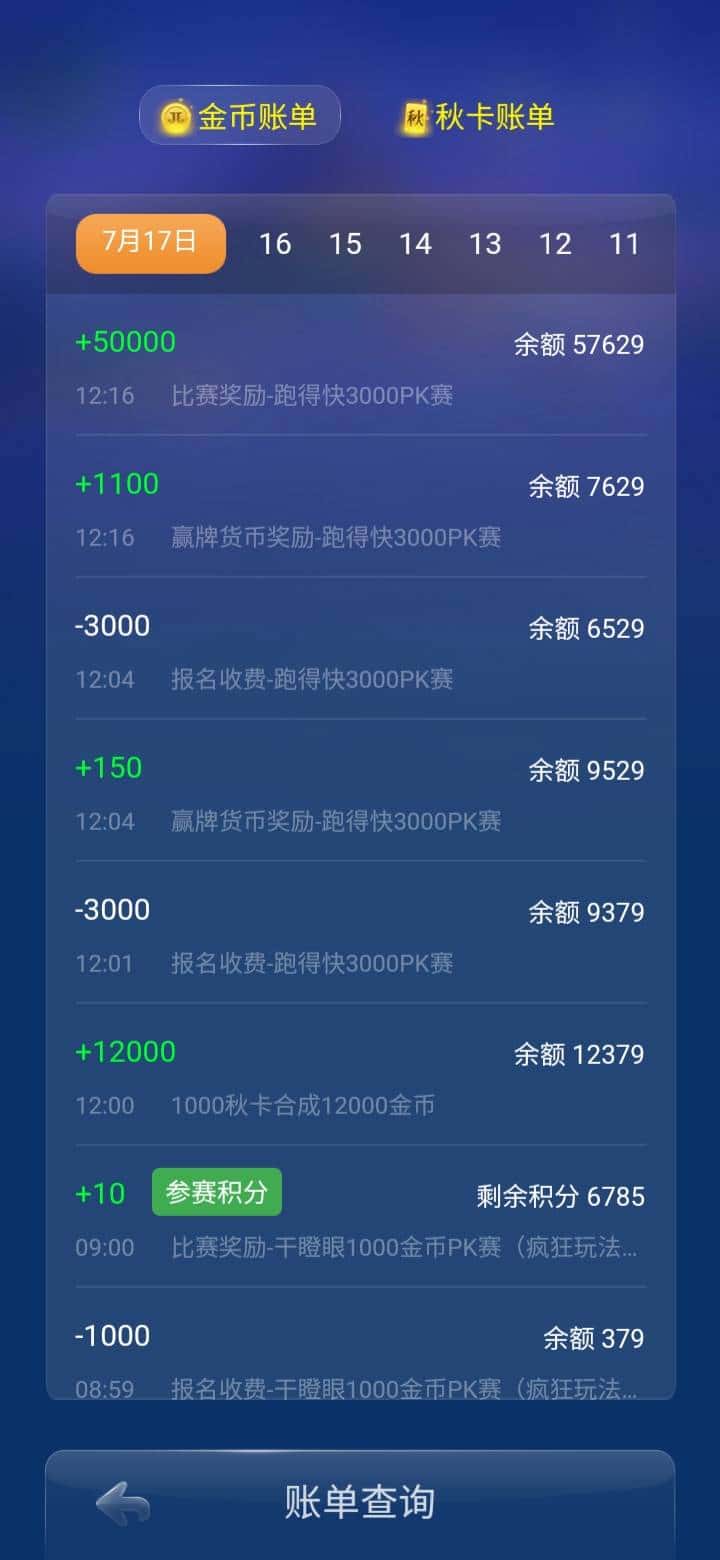Select date 11 in the date bar
Screen dimensions: 720x1560
[626, 243]
